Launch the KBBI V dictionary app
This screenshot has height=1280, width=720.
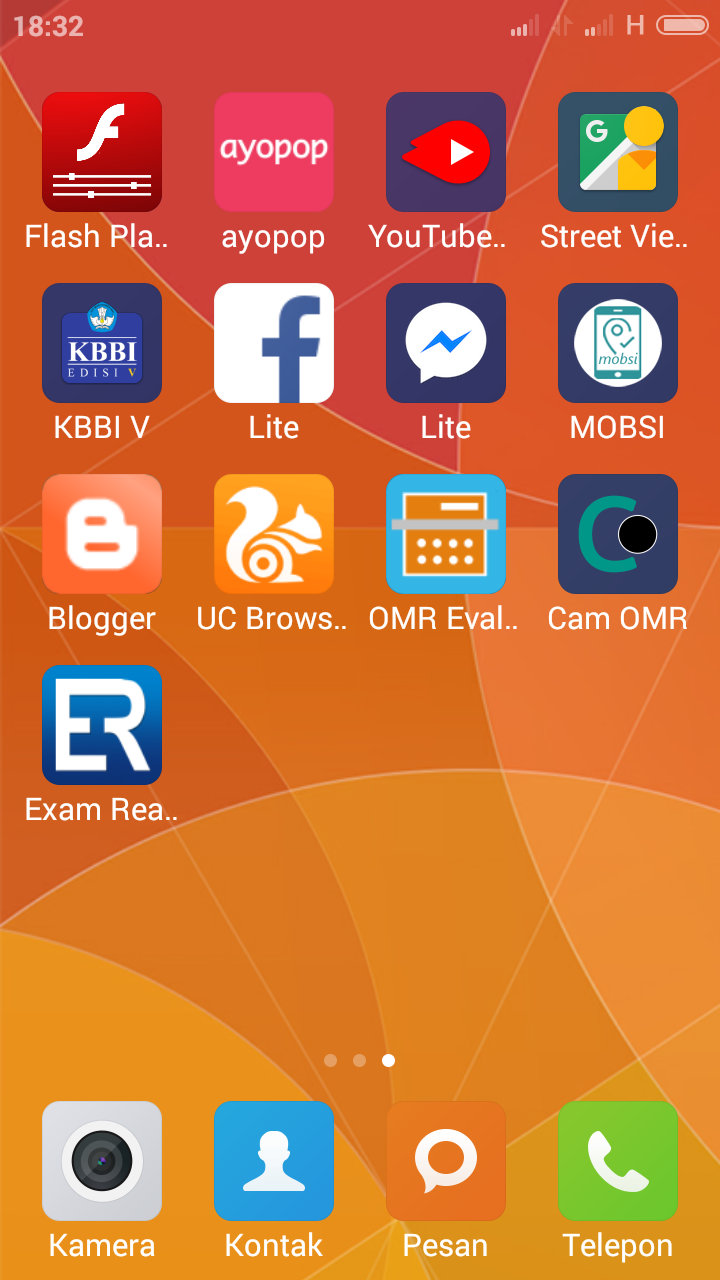coord(102,343)
